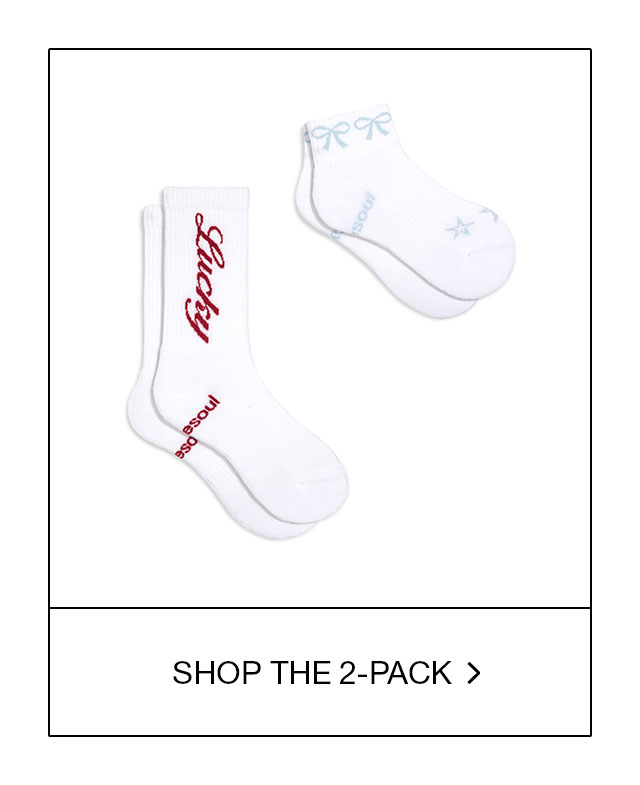Screen dimensions: 640x785
Task: Tap the Shop the 2-Pack button
Action: pyautogui.click(x=325, y=673)
